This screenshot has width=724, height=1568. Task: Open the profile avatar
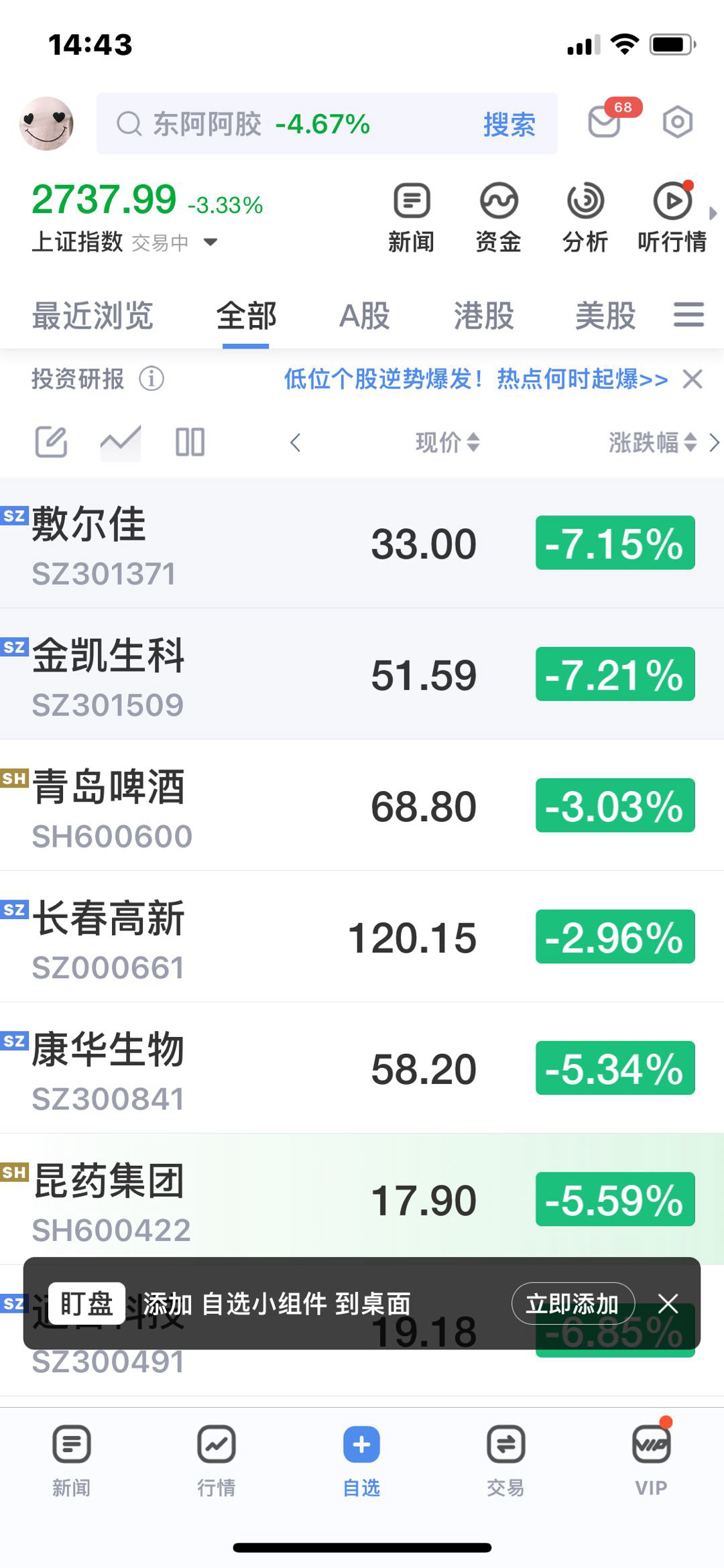[x=46, y=124]
